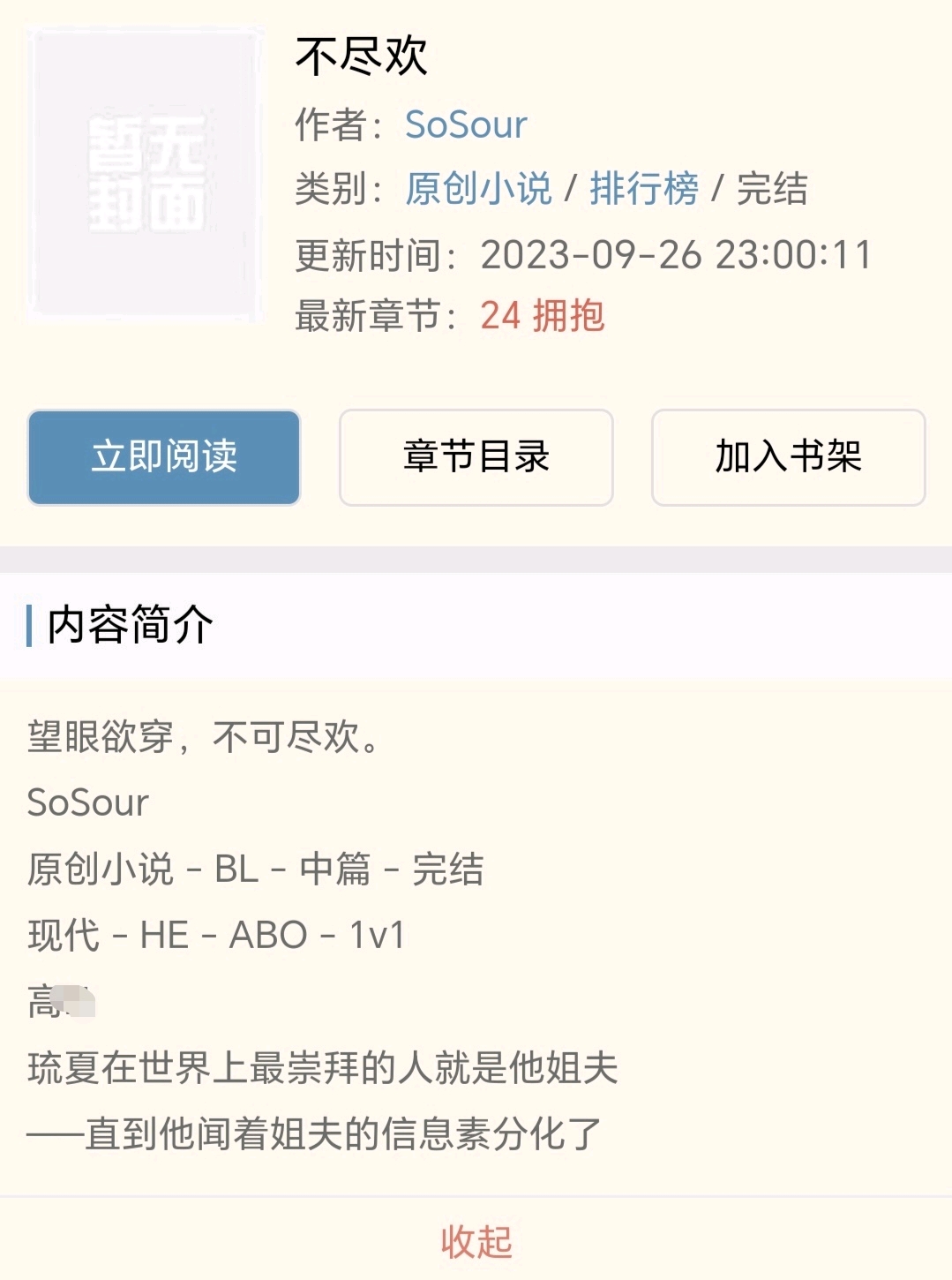The image size is (952, 1280).
Task: Tap 立即阅读 to start reading
Action: [x=164, y=457]
